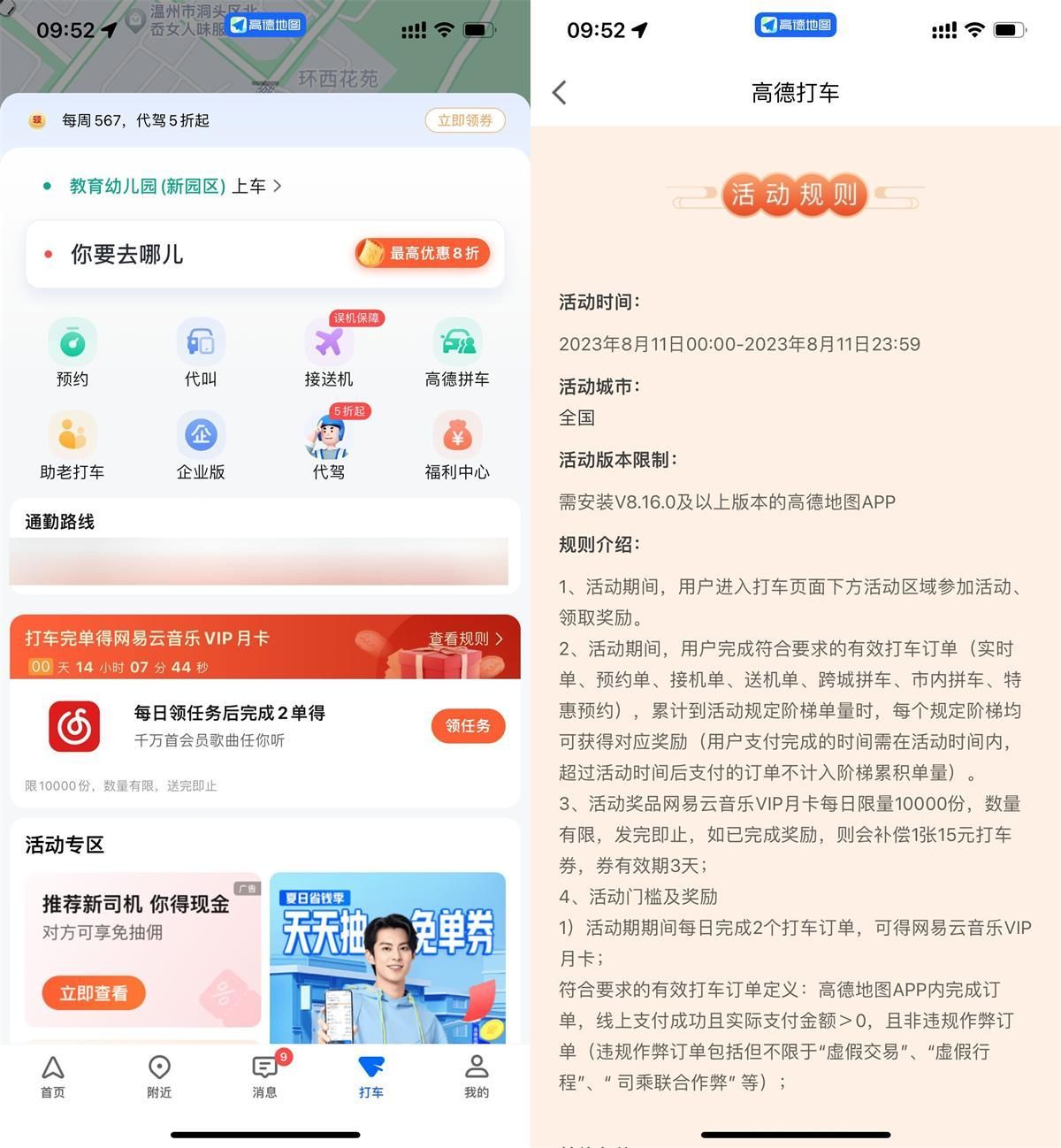Switch to the 首页 tab
Viewport: 1061px width, 1148px height.
[x=53, y=1076]
